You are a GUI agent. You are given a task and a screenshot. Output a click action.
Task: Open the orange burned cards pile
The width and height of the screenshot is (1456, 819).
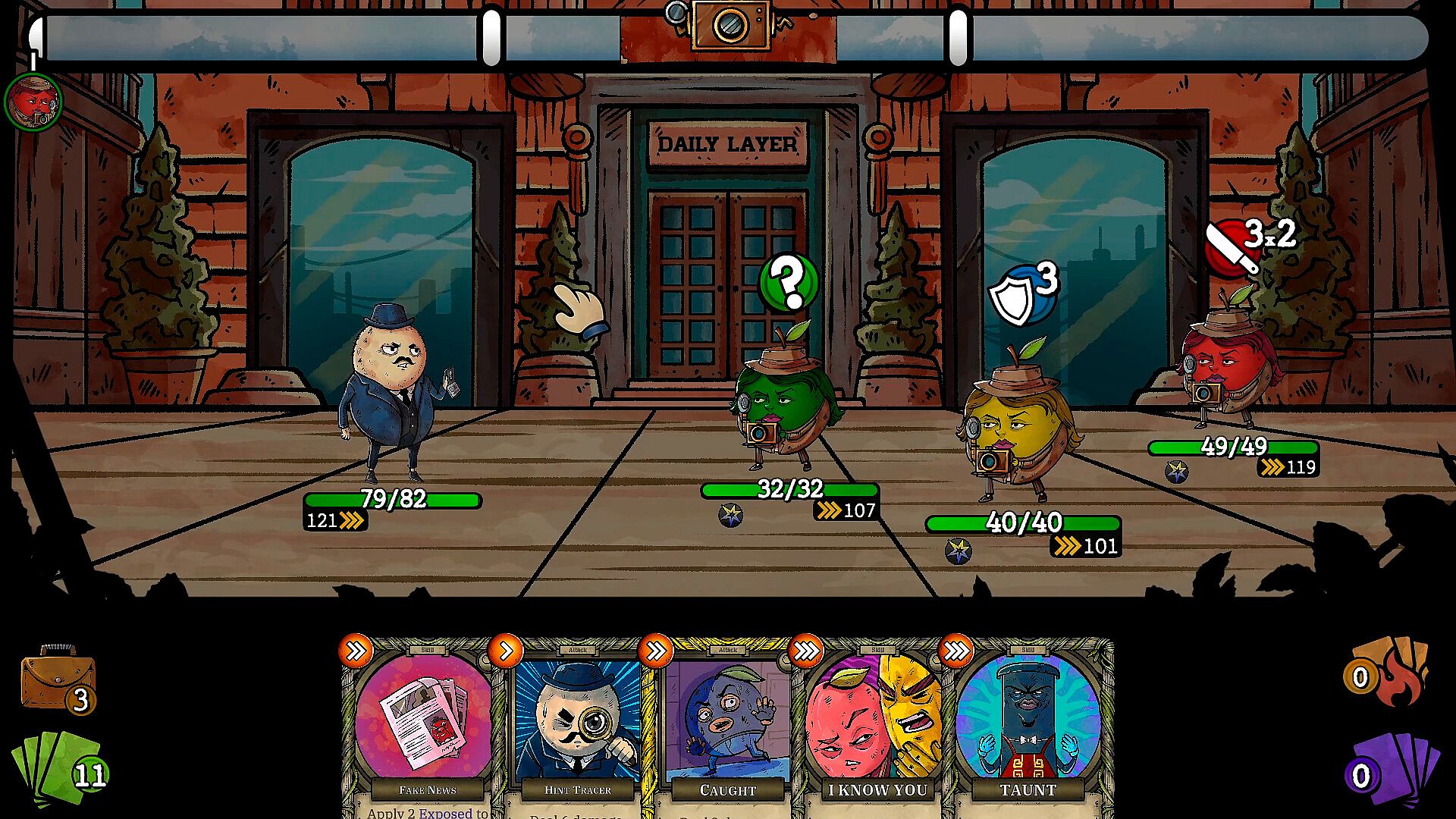[1389, 671]
